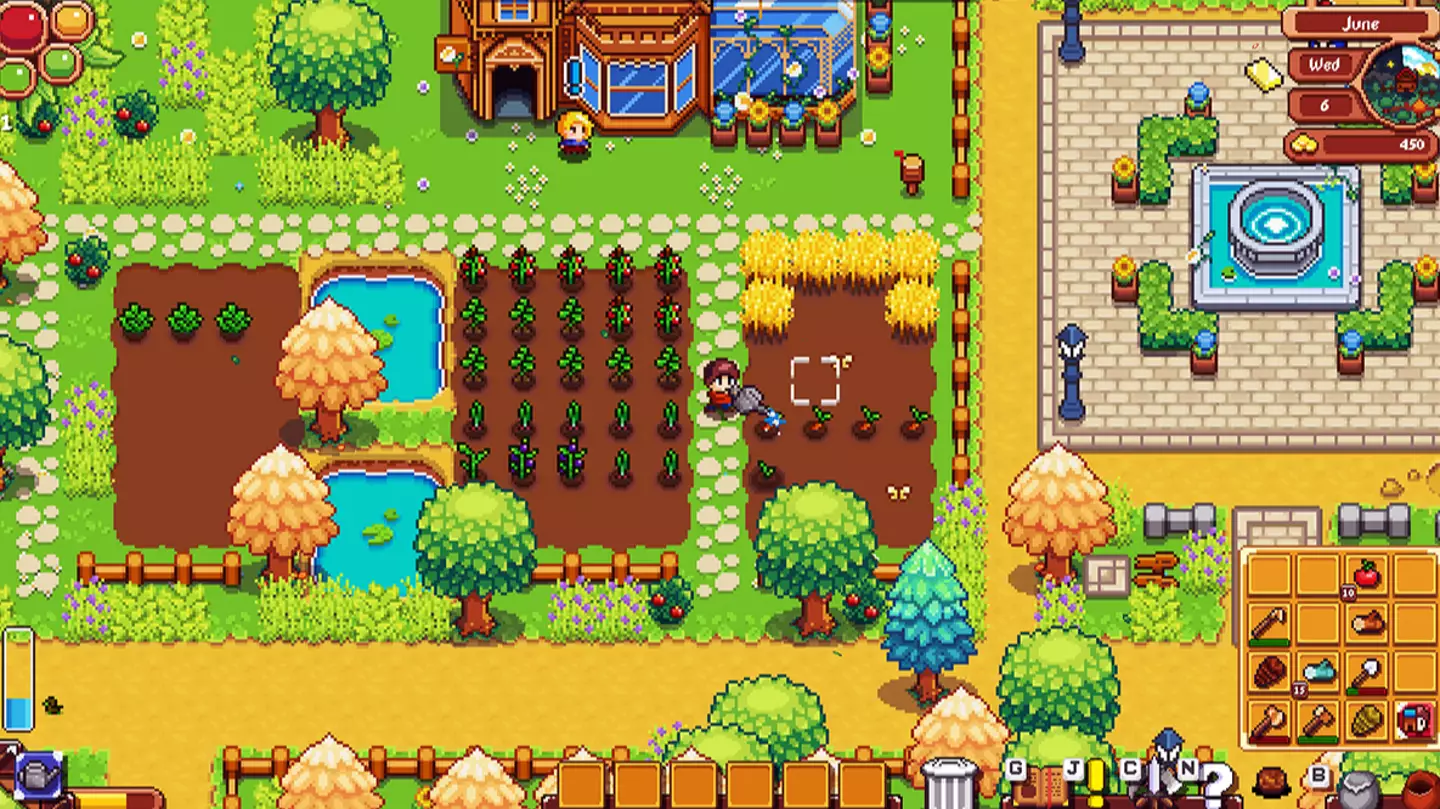
Task: Select the tomato in the inventory
Action: pos(1366,574)
